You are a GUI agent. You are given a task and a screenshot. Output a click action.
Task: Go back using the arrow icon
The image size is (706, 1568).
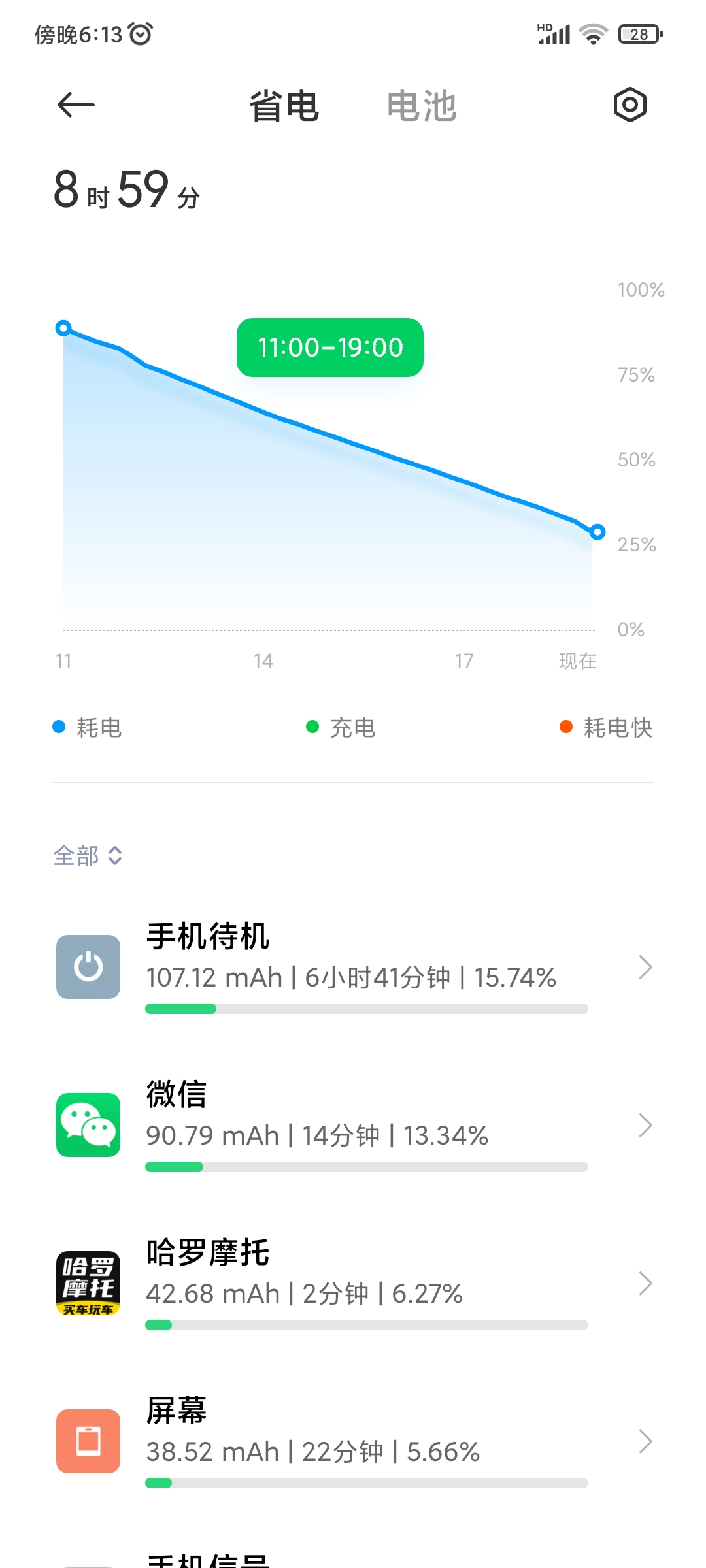[x=76, y=105]
